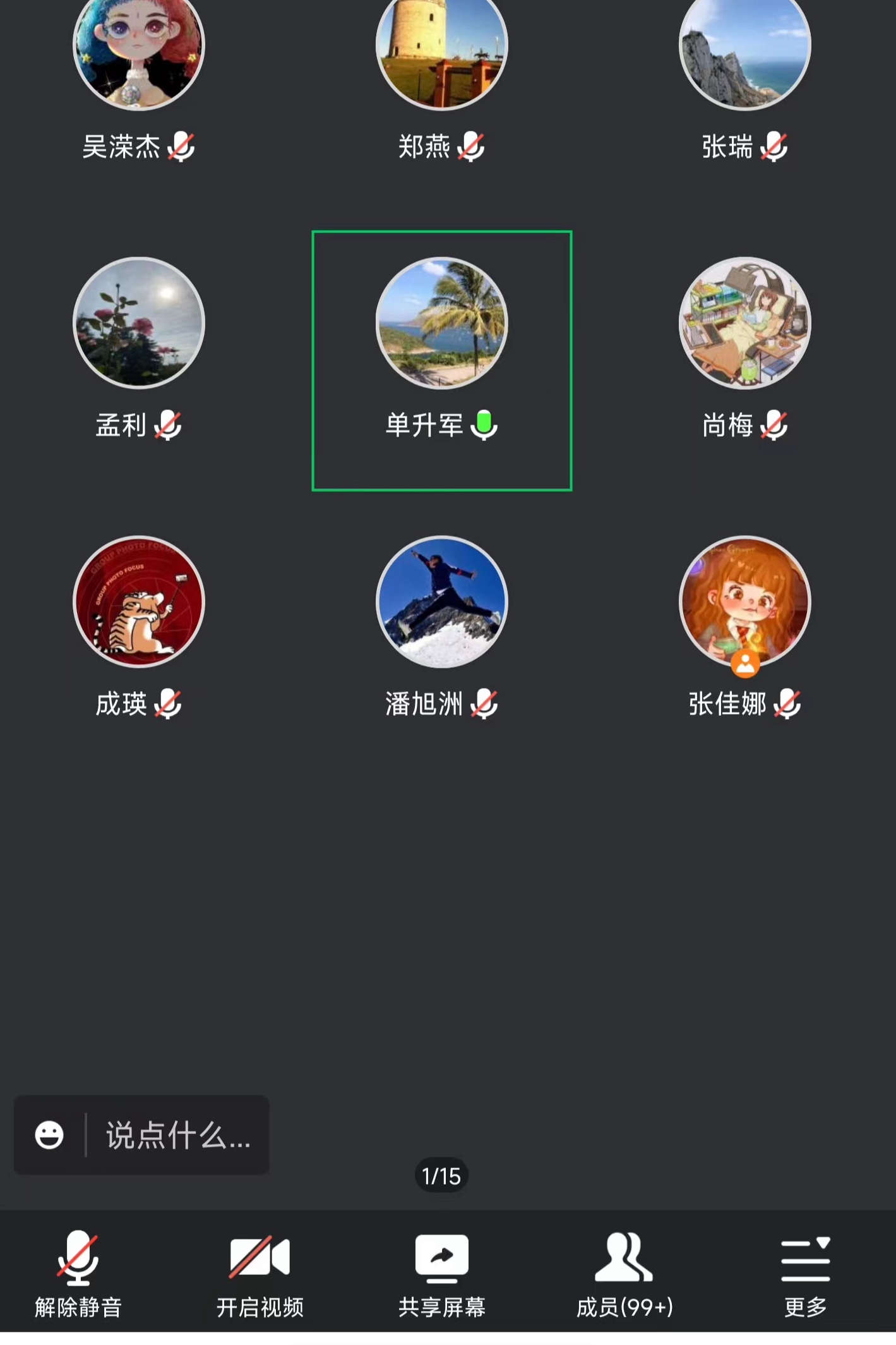Open the 成员(99+) member list
This screenshot has width=896, height=1345.
[x=624, y=1273]
